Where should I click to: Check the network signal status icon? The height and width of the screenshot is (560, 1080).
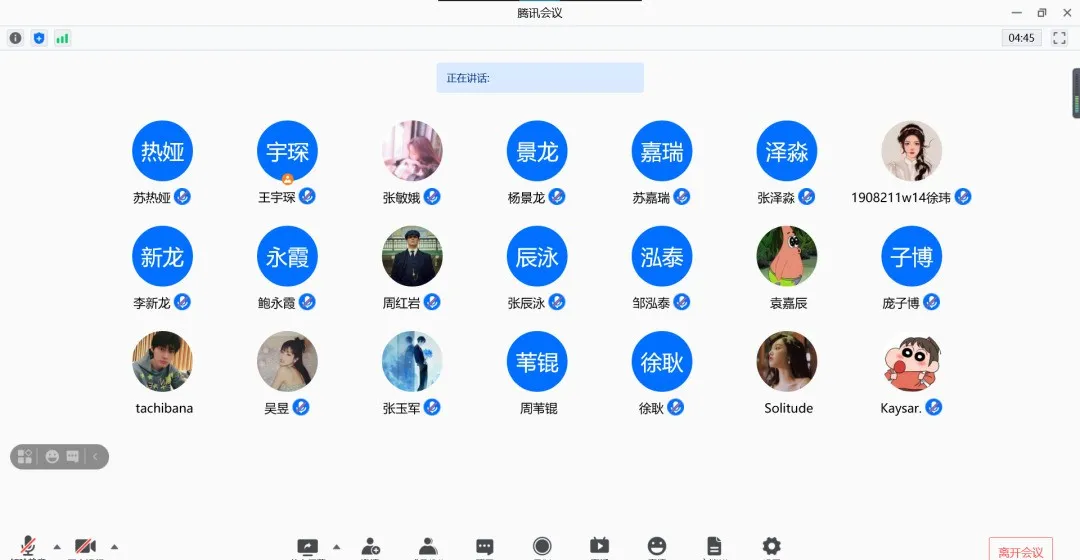pos(63,38)
